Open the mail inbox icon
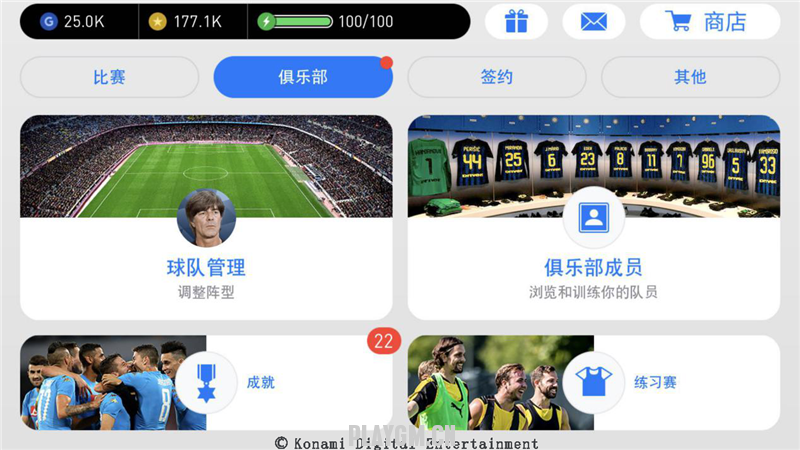This screenshot has height=450, width=800. pyautogui.click(x=594, y=21)
